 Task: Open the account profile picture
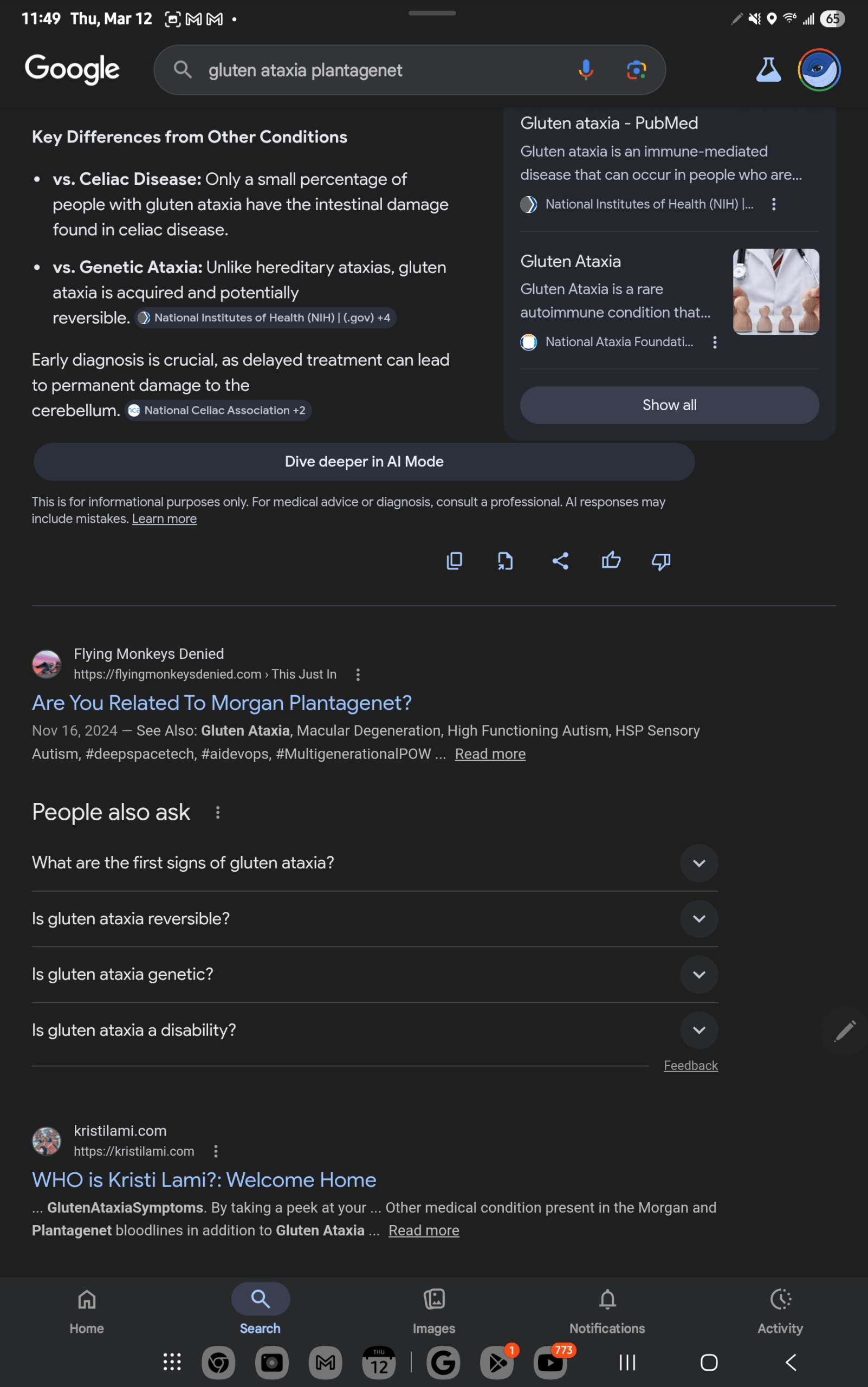[x=819, y=70]
